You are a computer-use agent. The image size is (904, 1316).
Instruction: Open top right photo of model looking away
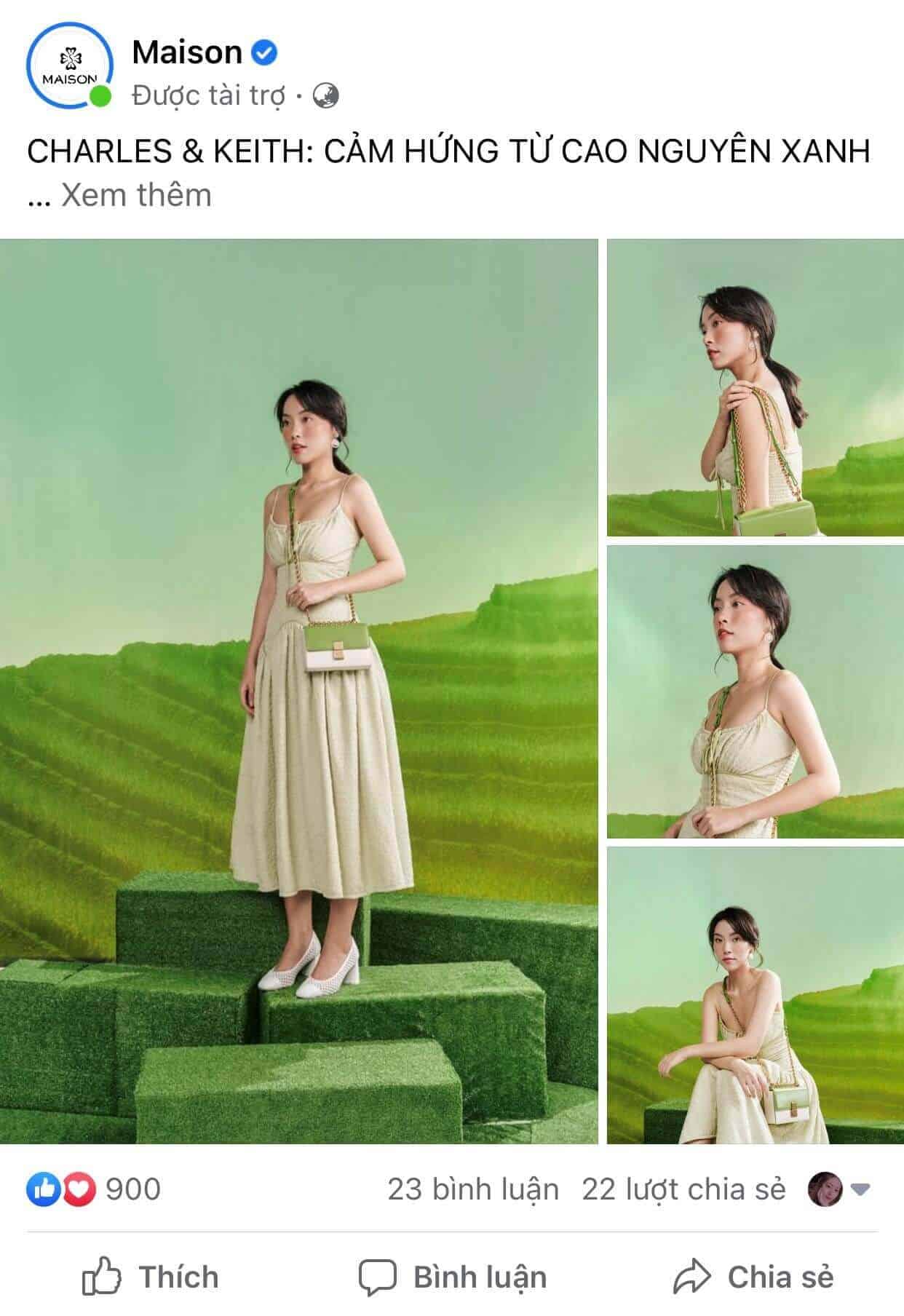tap(755, 387)
